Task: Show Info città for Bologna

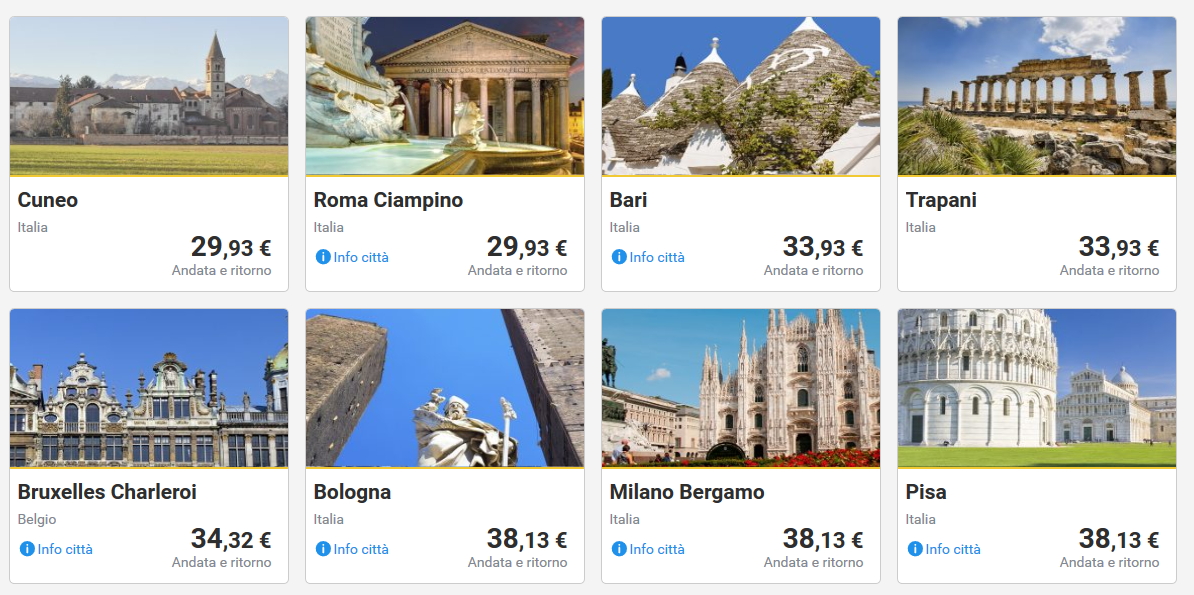Action: 352,549
